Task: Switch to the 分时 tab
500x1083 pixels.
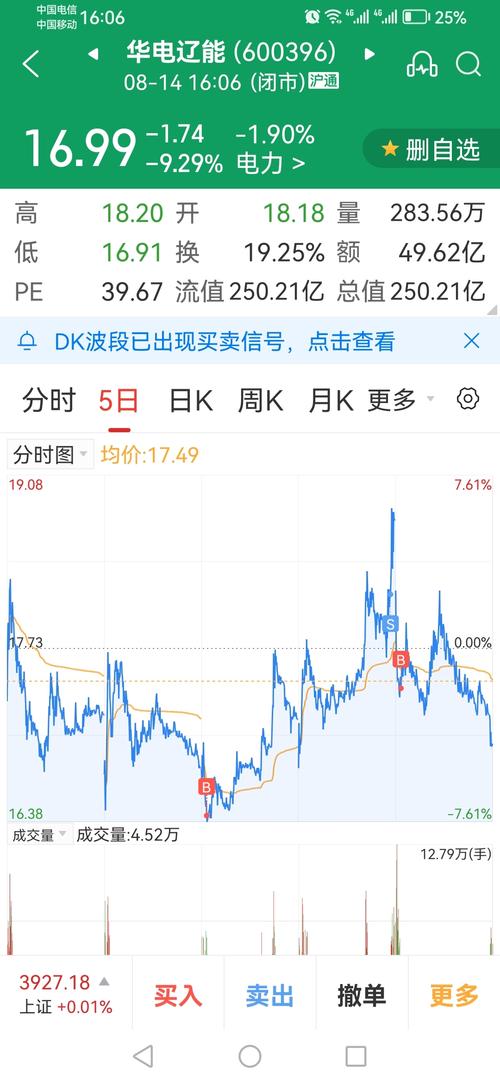Action: [48, 401]
